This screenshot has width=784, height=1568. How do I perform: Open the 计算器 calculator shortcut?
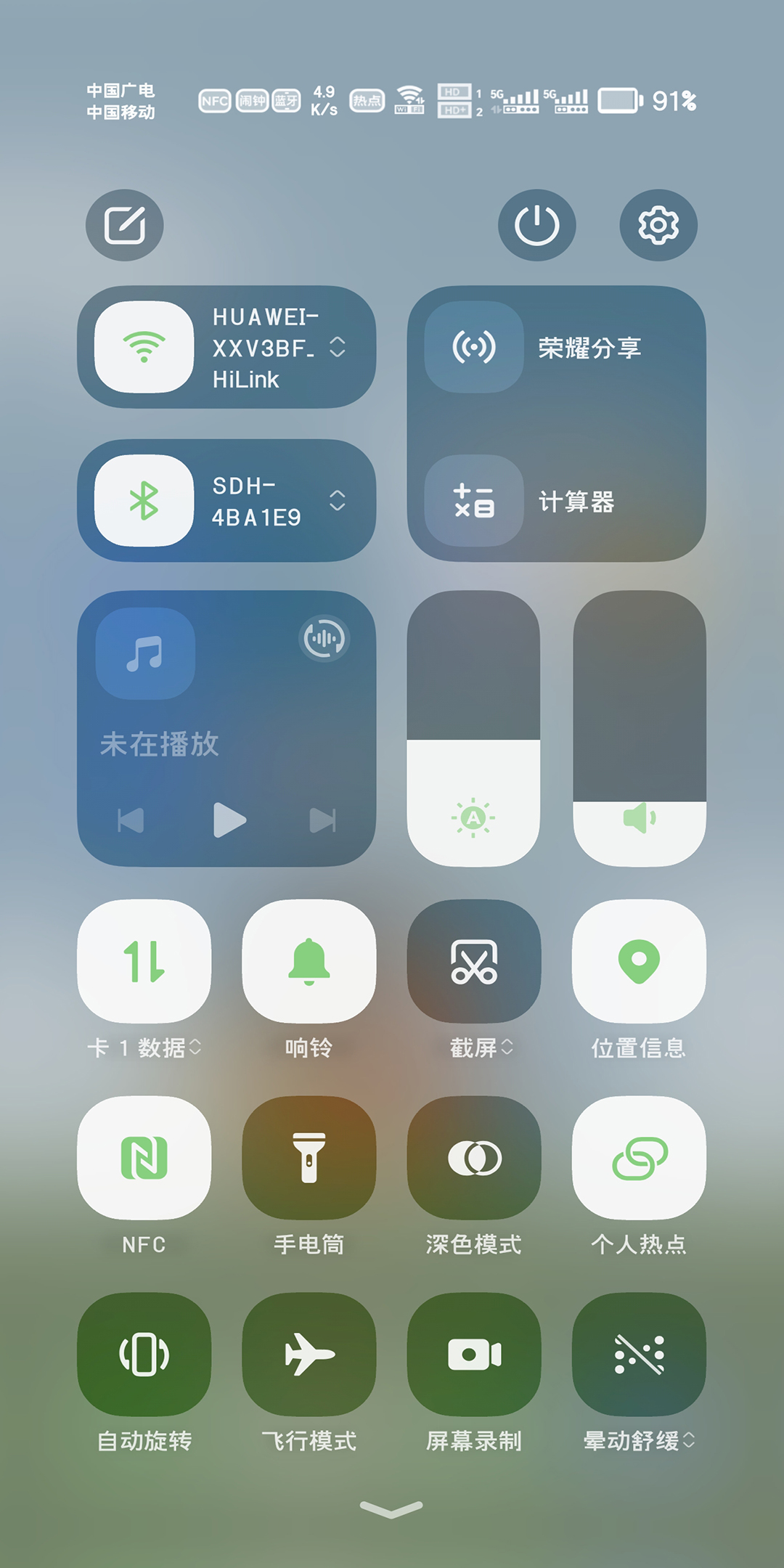[x=474, y=501]
